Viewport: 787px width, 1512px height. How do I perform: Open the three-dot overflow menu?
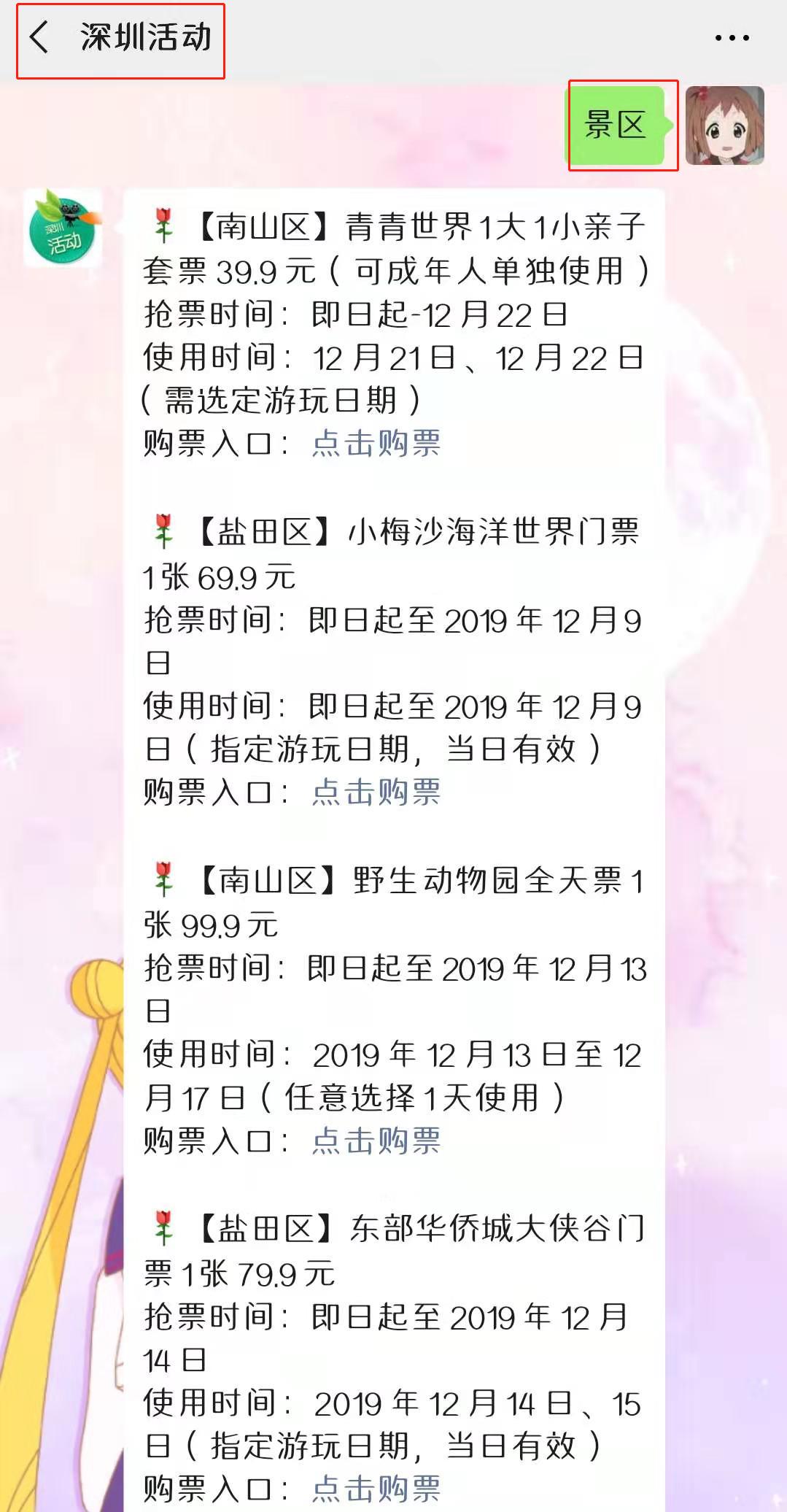[732, 38]
